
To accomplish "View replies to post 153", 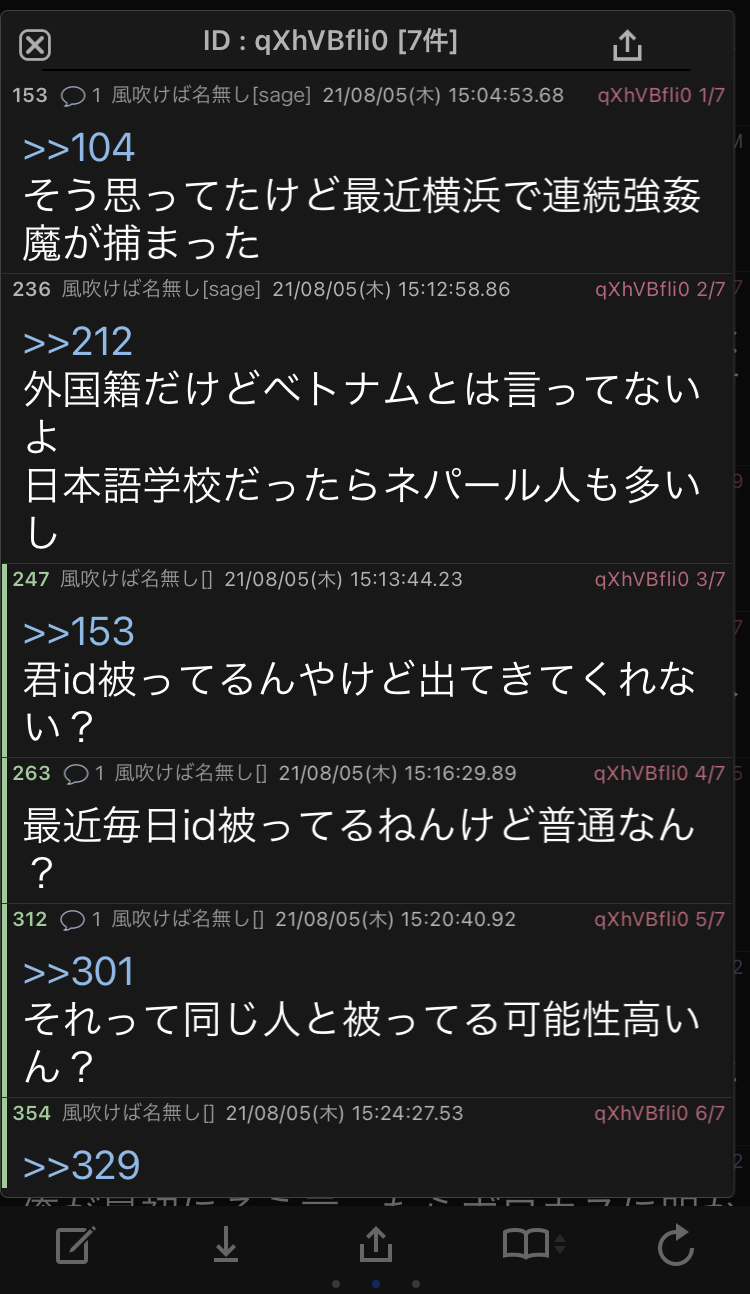I will pyautogui.click(x=81, y=96).
